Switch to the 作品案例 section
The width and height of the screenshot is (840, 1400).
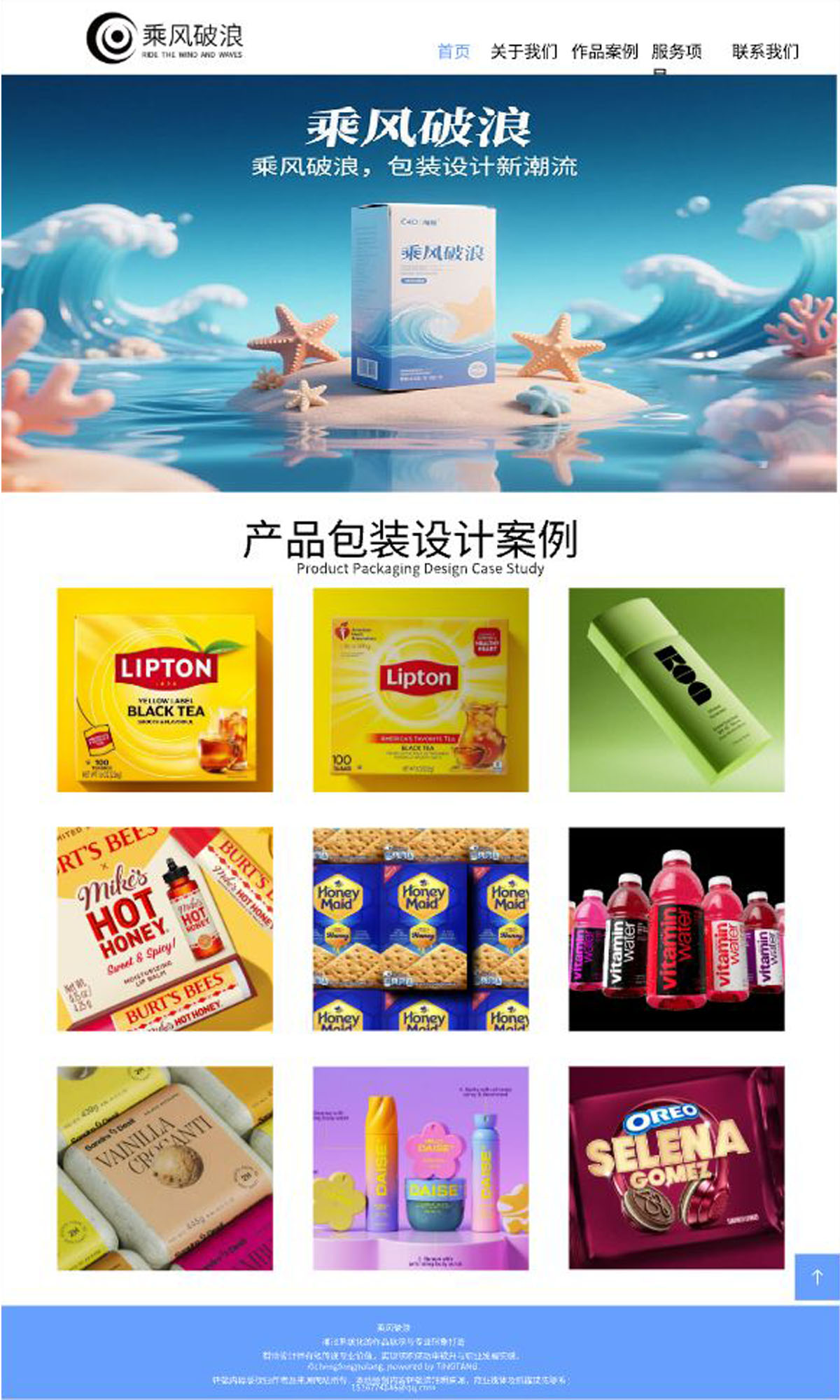(604, 51)
